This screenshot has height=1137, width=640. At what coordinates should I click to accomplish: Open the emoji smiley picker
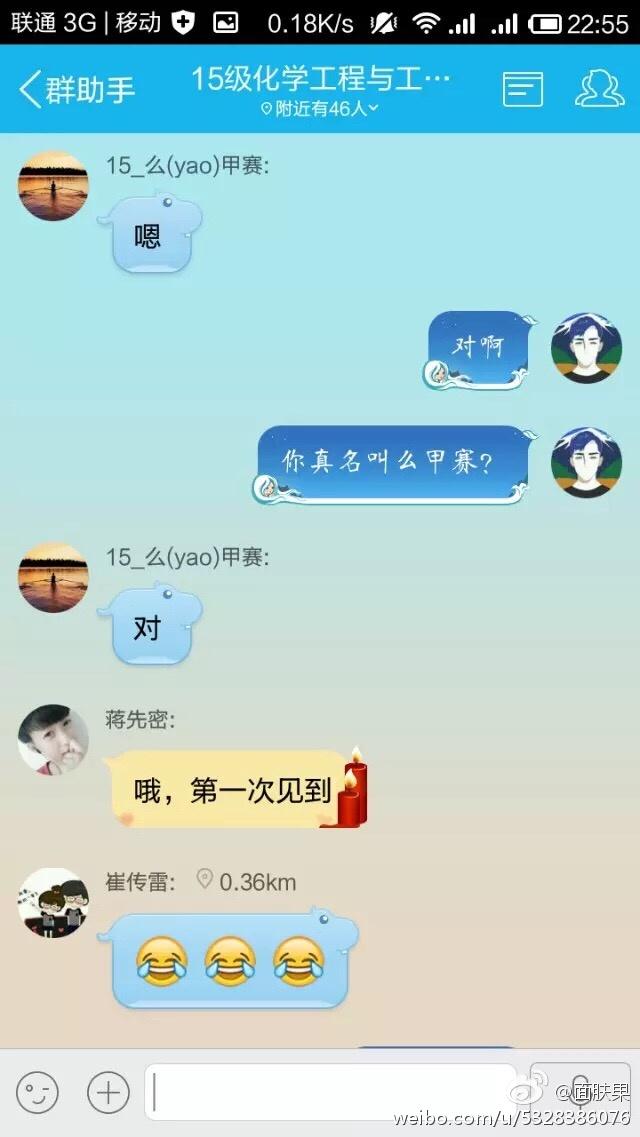(38, 1092)
